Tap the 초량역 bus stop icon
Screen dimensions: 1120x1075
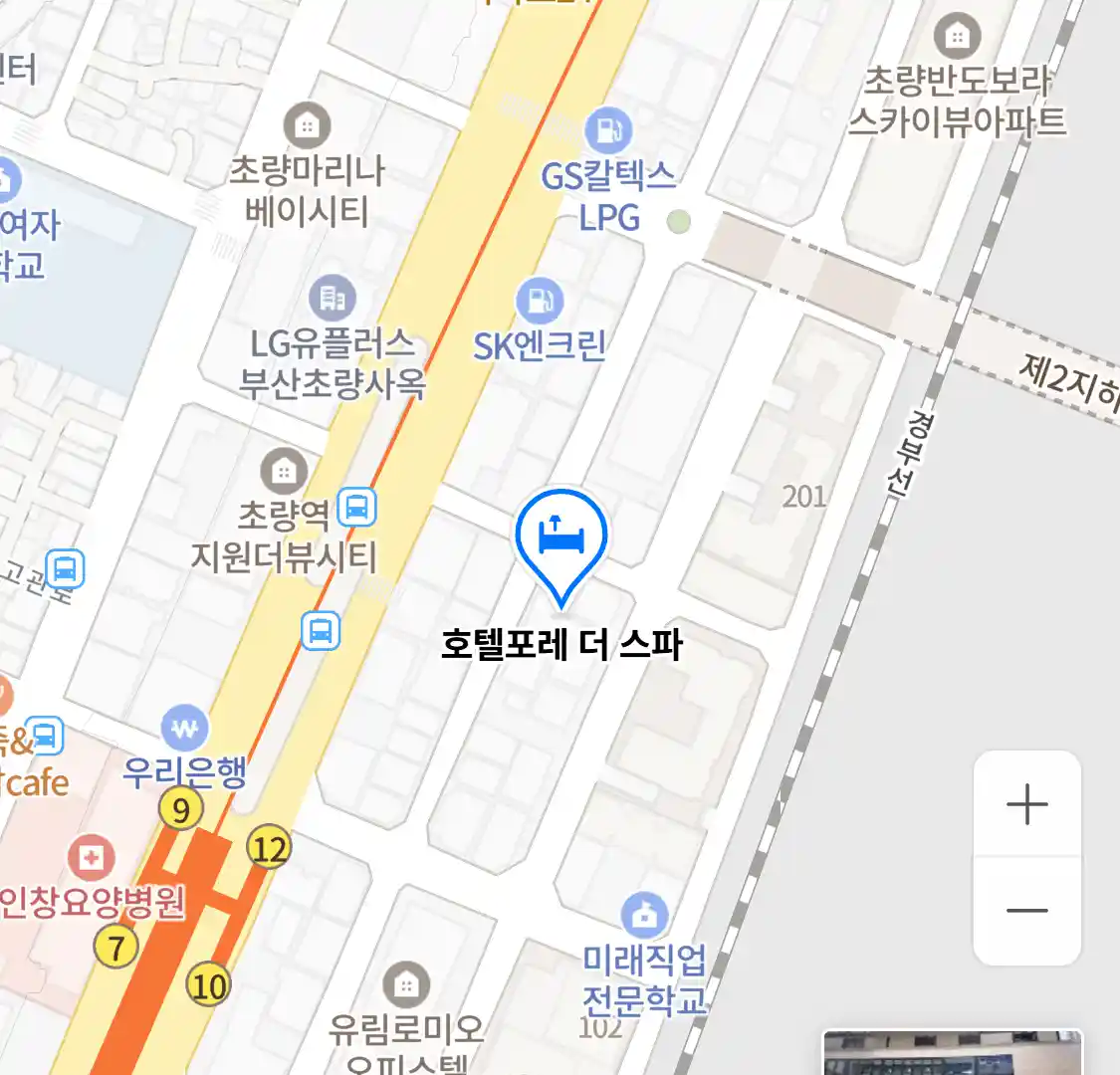pos(356,509)
